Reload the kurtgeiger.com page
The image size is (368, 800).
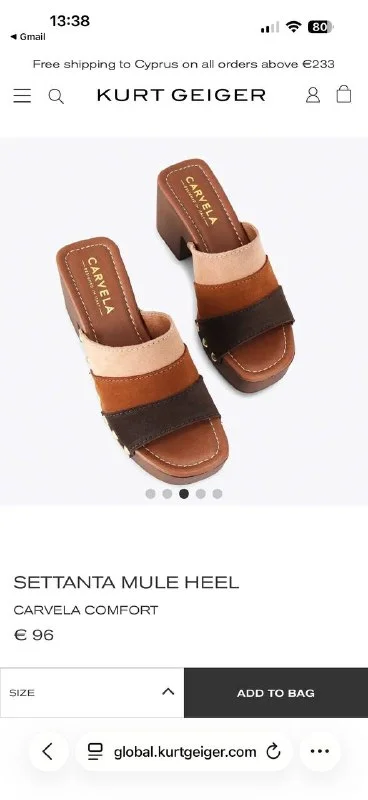coord(274,751)
